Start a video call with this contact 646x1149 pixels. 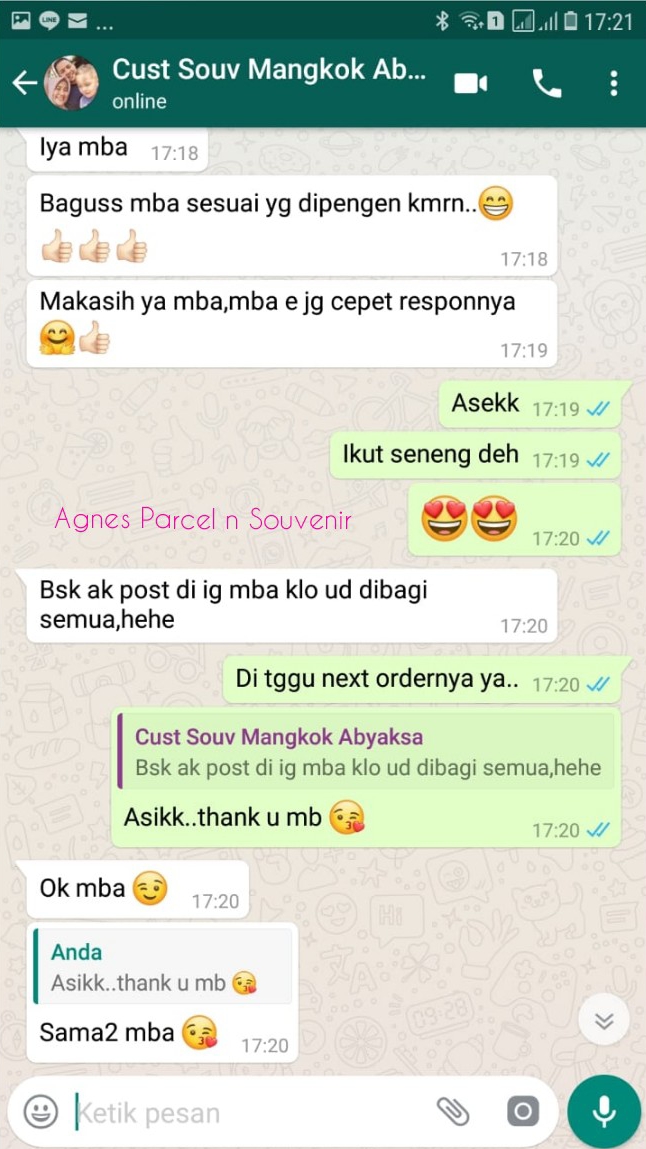pyautogui.click(x=470, y=84)
